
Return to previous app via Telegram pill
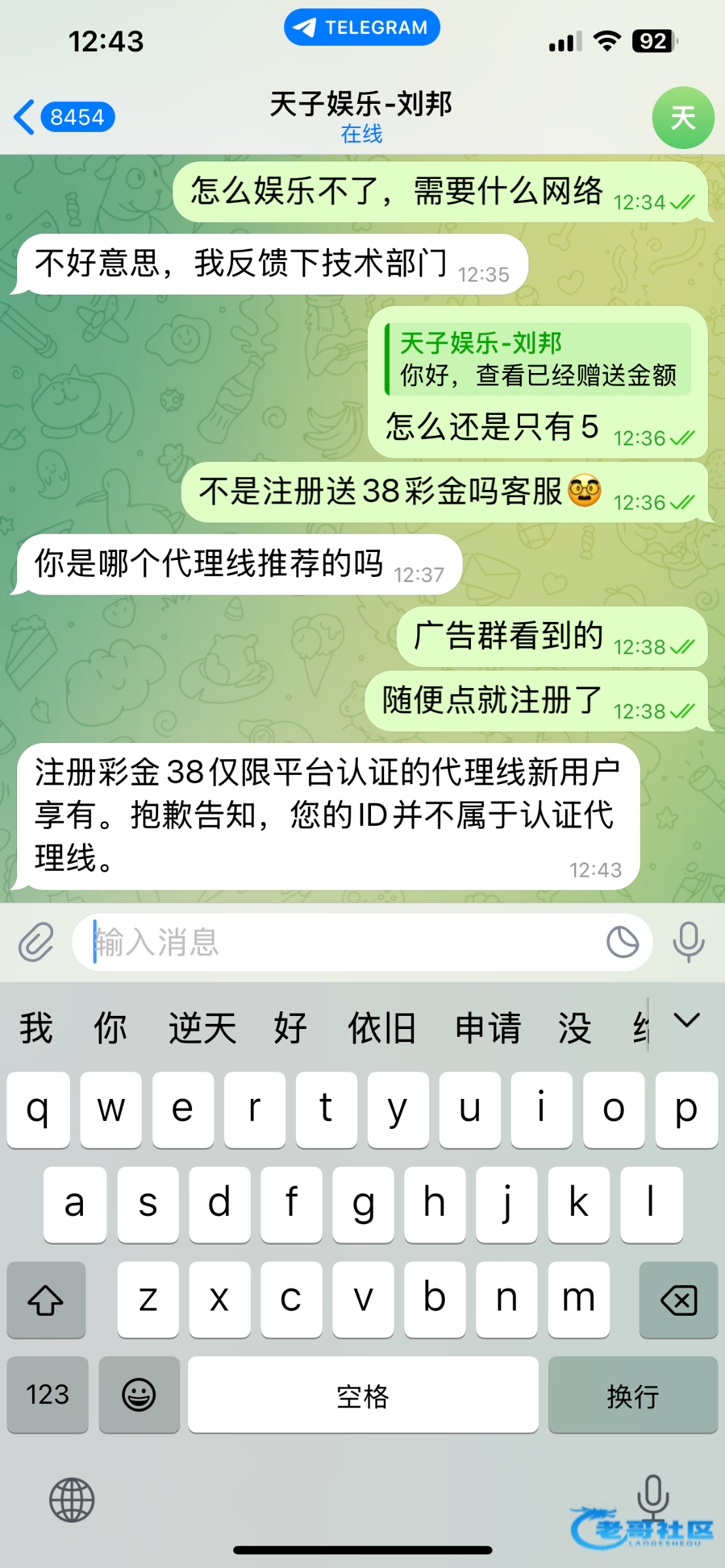[x=361, y=27]
